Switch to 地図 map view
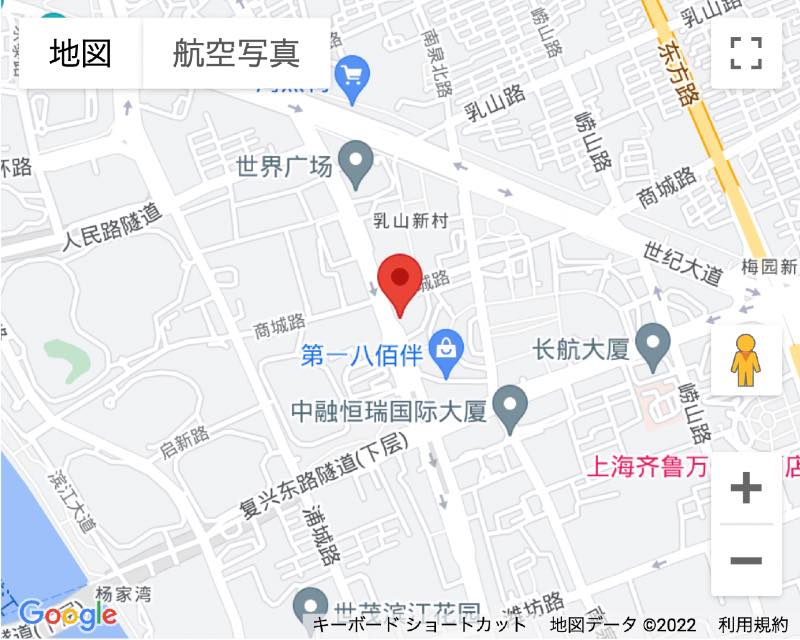This screenshot has height=640, width=800. (80, 53)
